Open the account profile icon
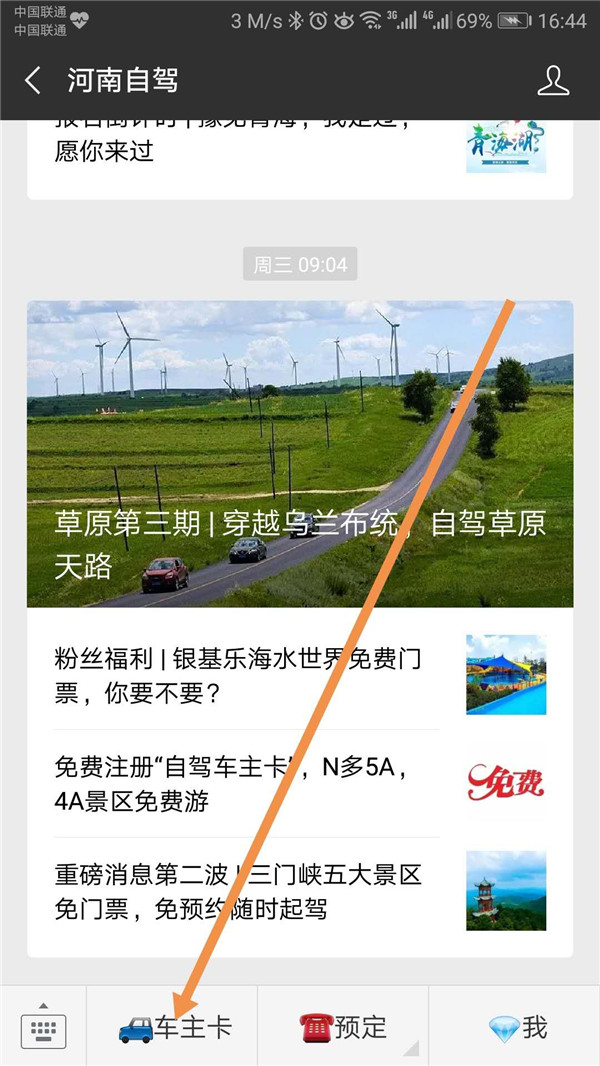600x1066 pixels. pos(553,81)
